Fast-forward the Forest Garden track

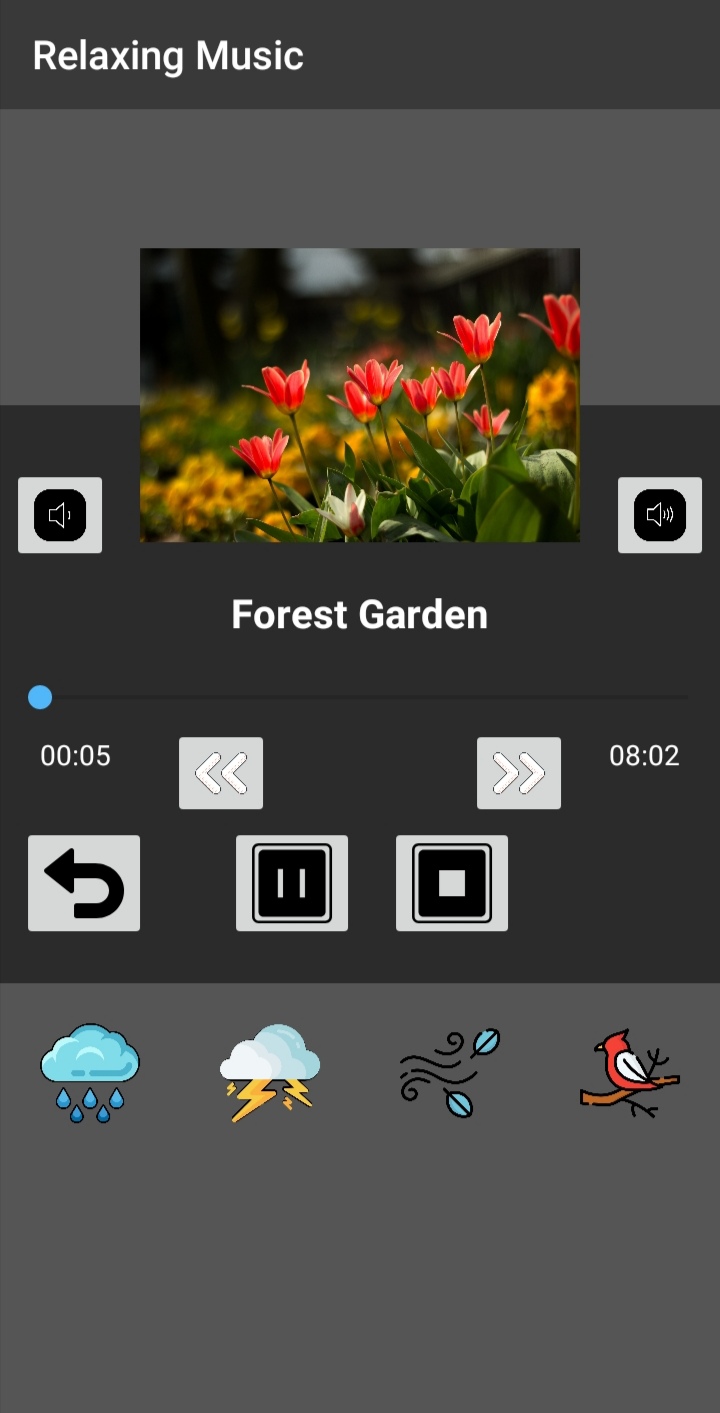pos(519,773)
